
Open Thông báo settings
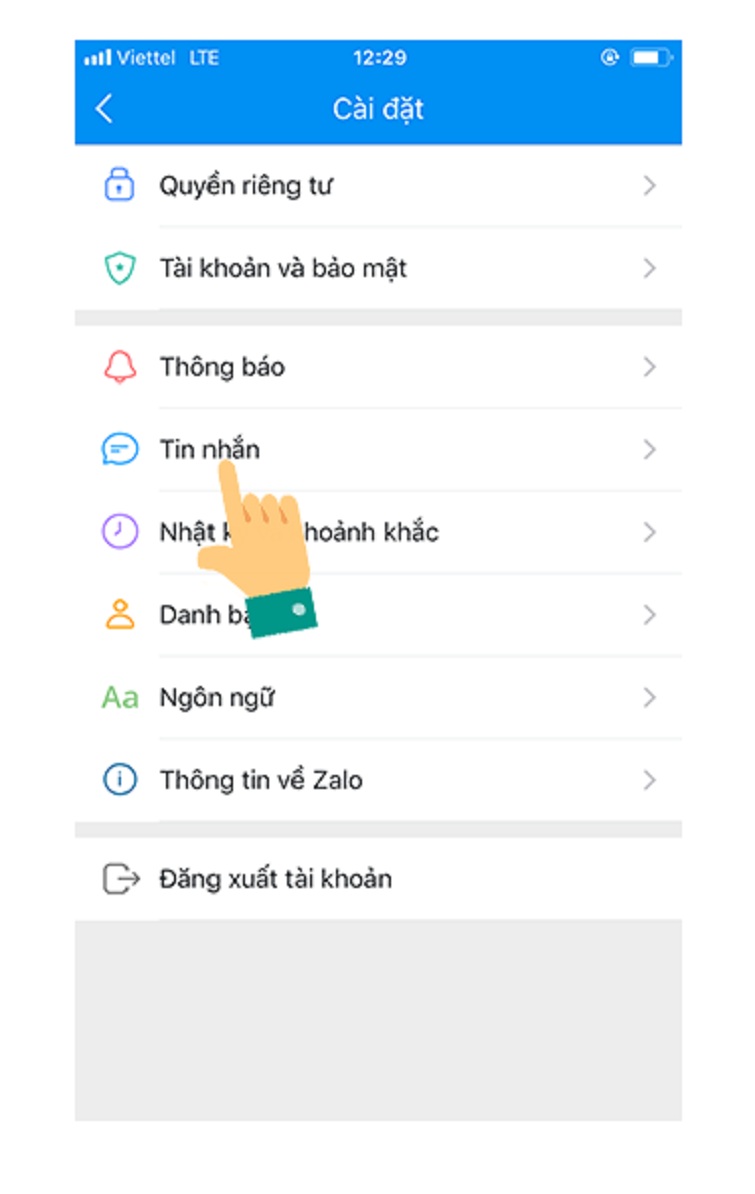pos(378,367)
